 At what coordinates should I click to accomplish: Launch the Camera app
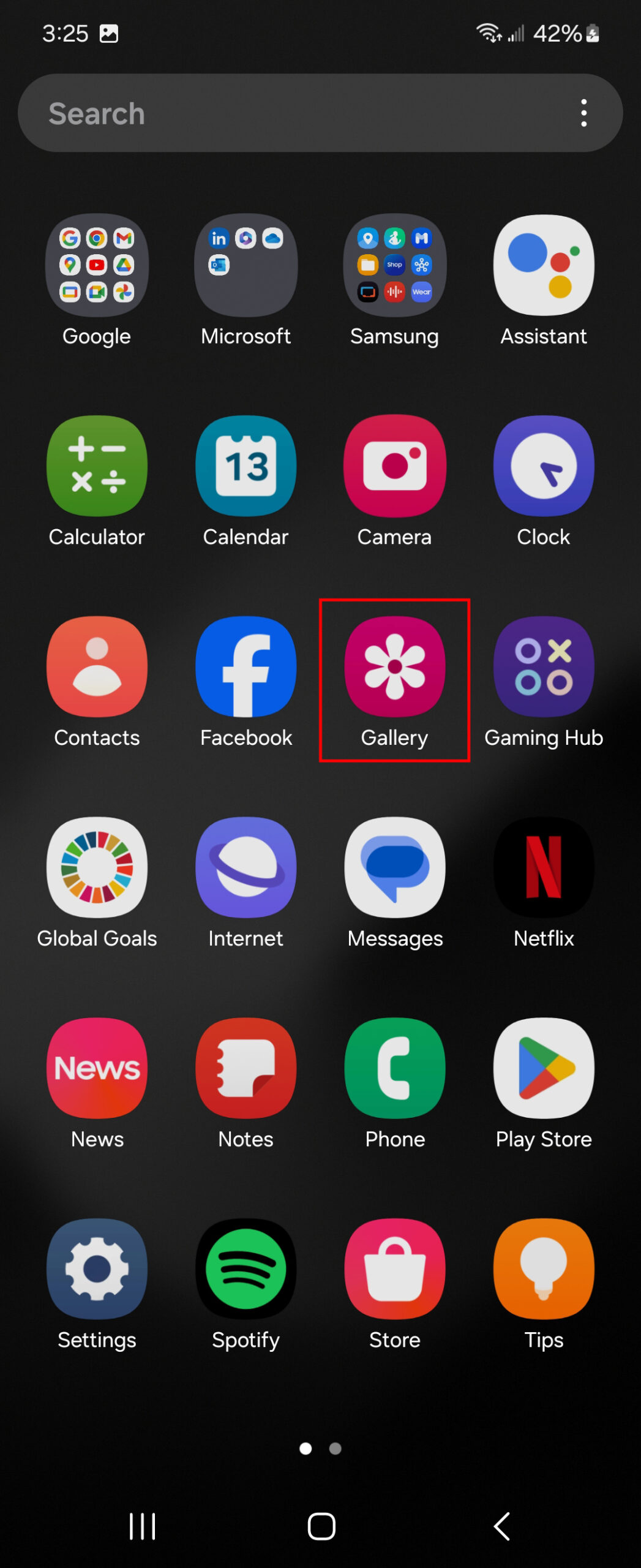tap(395, 466)
